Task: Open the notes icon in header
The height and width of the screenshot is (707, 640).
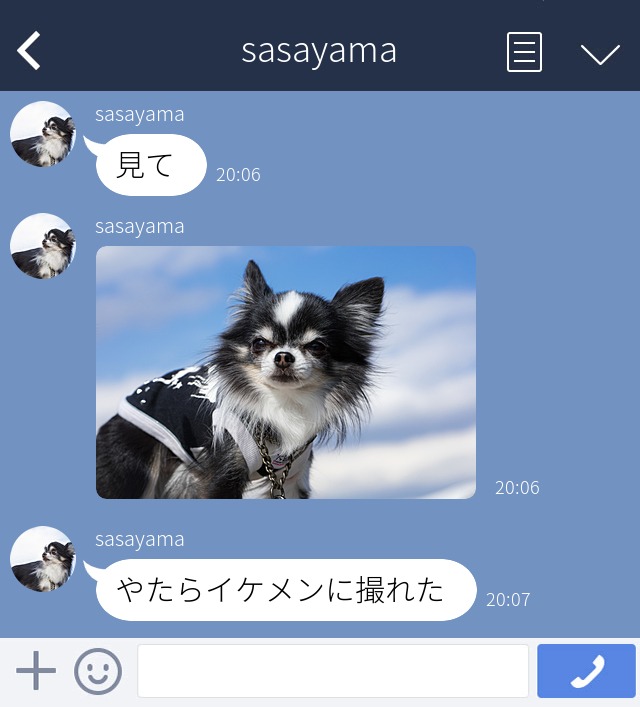Action: (x=524, y=52)
